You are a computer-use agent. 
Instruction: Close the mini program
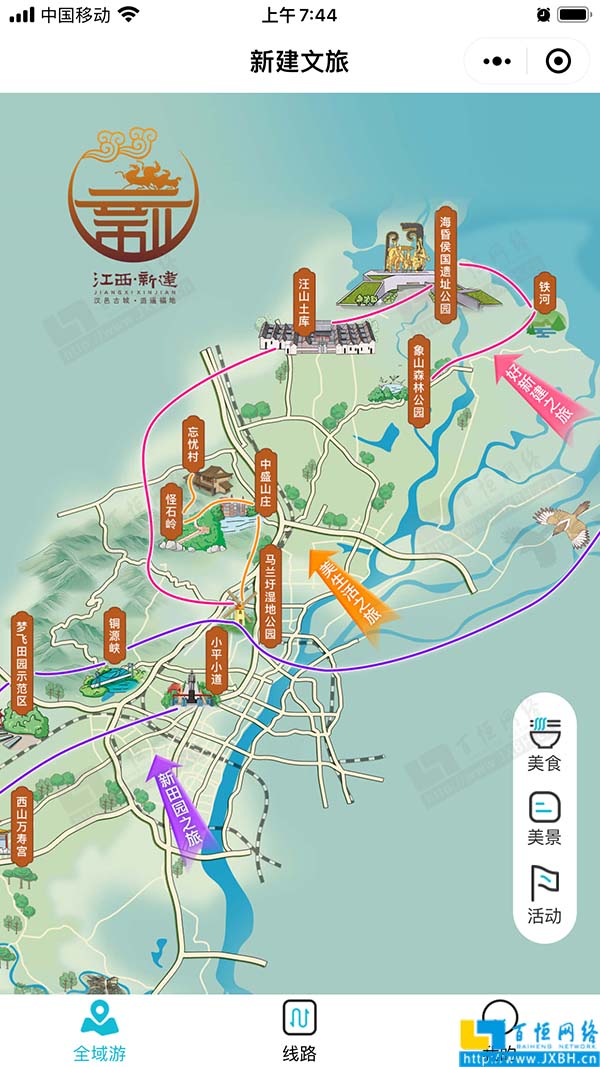tap(558, 62)
